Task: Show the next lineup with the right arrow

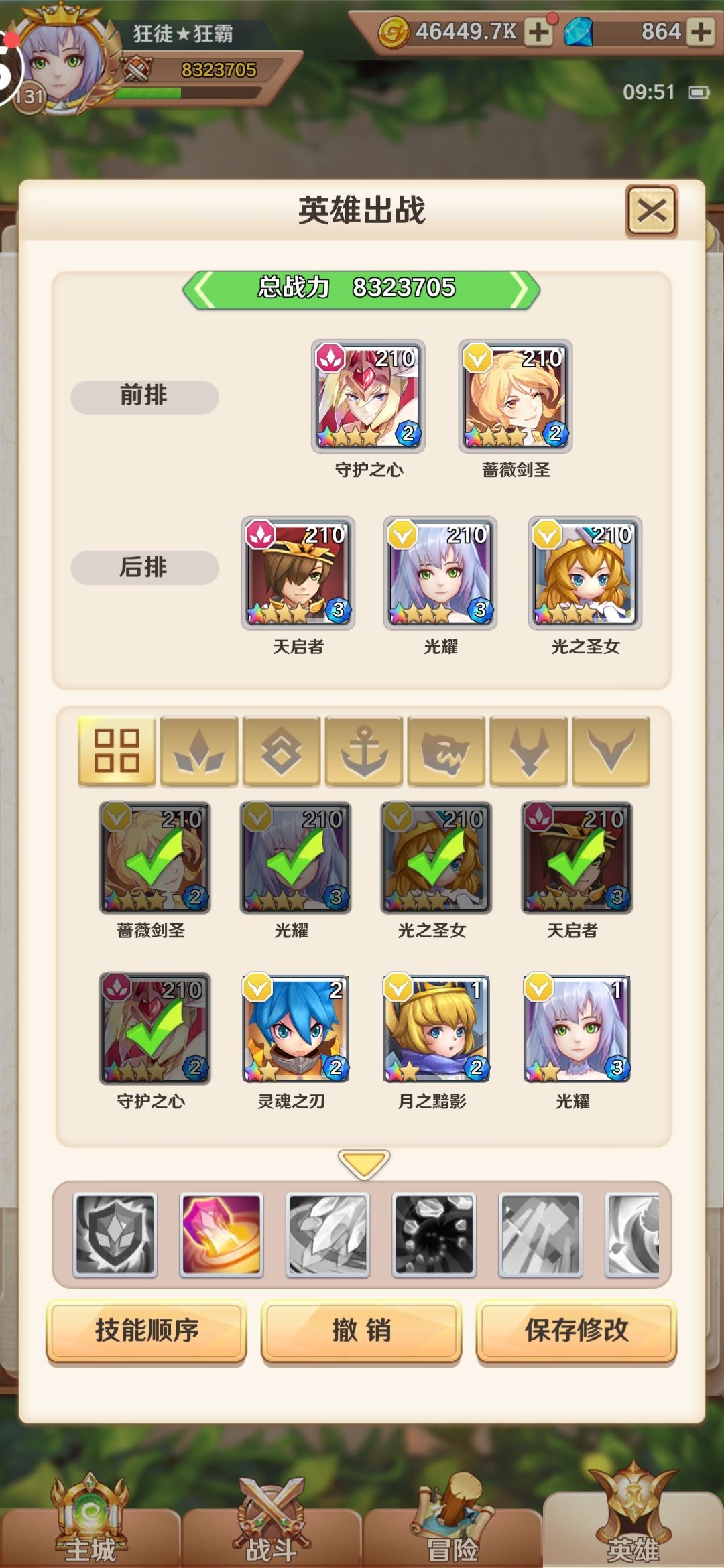Action: pos(522,289)
